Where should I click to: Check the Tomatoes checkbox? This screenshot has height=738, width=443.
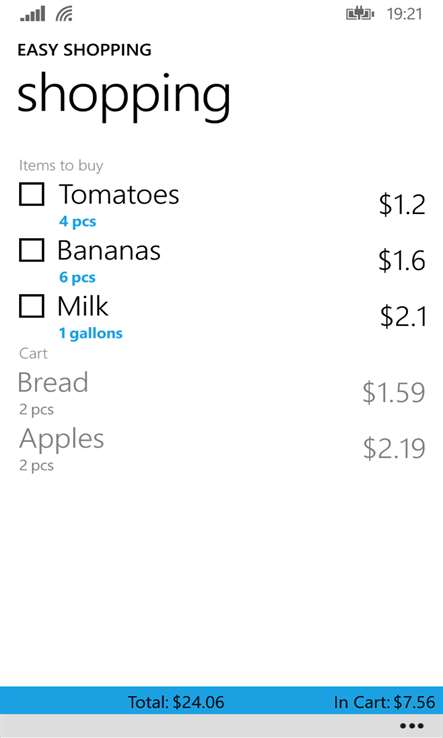pos(32,194)
